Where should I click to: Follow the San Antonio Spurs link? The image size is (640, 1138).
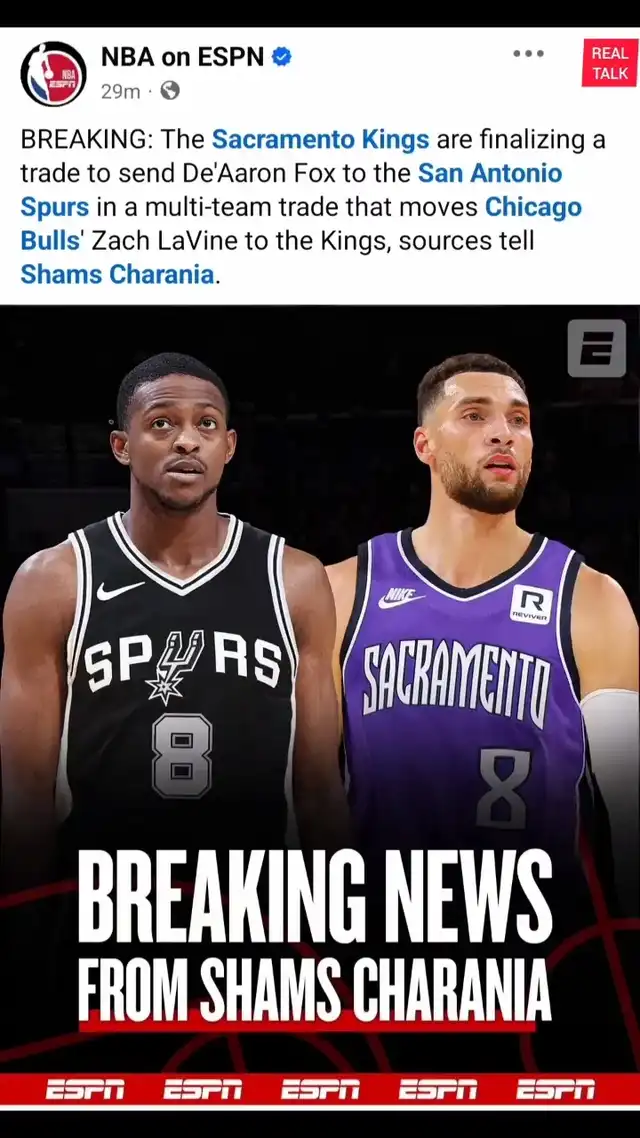(x=489, y=173)
